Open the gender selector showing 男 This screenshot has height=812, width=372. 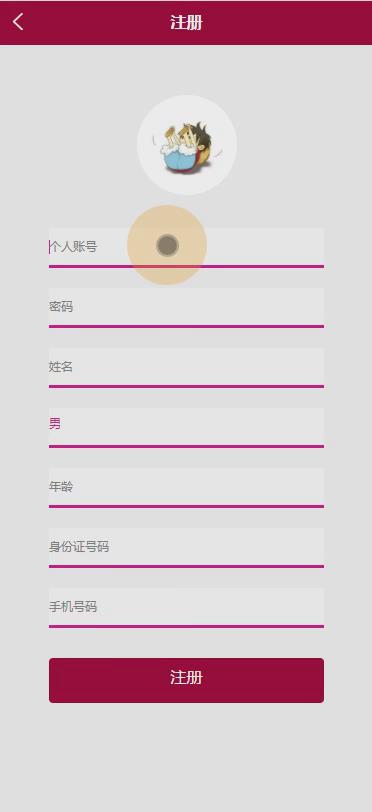187,428
